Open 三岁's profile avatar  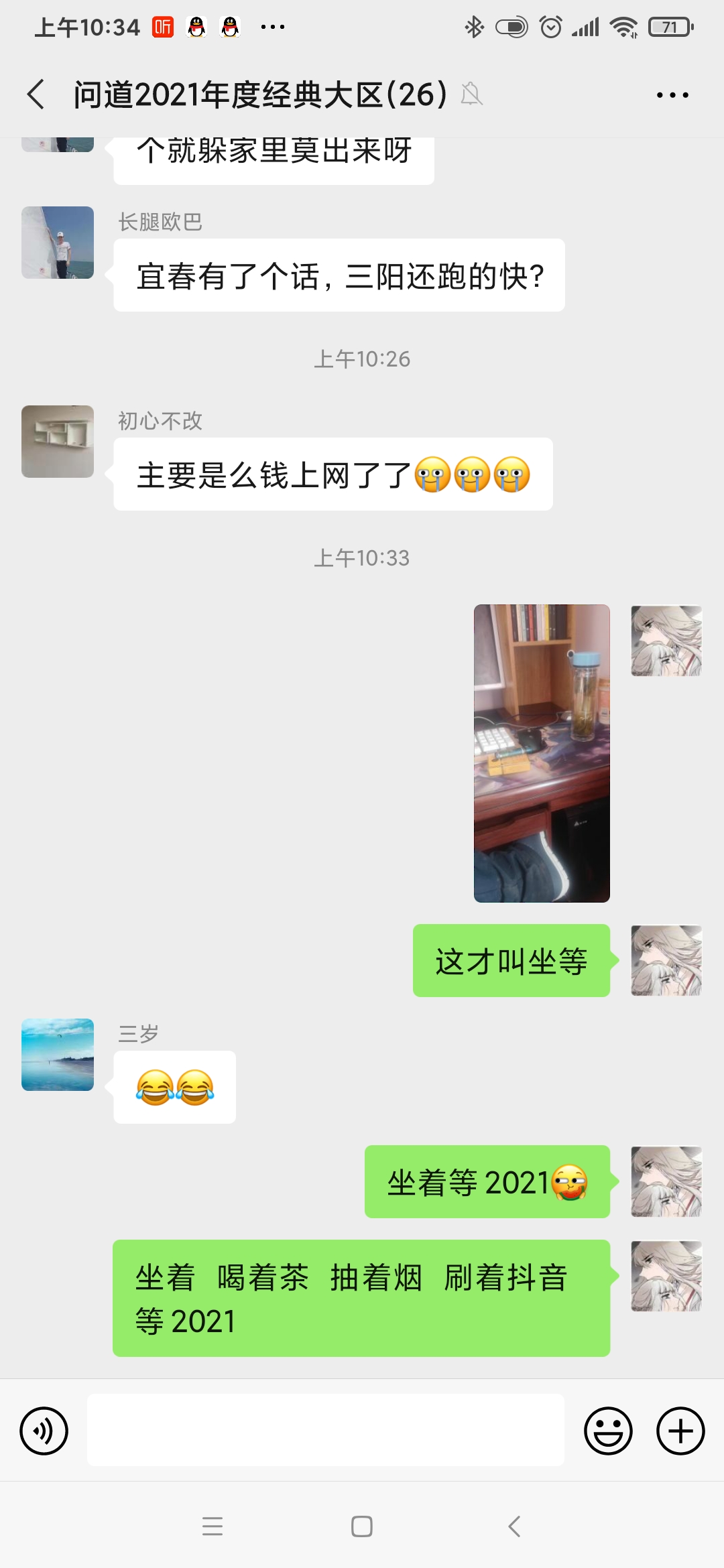58,1055
